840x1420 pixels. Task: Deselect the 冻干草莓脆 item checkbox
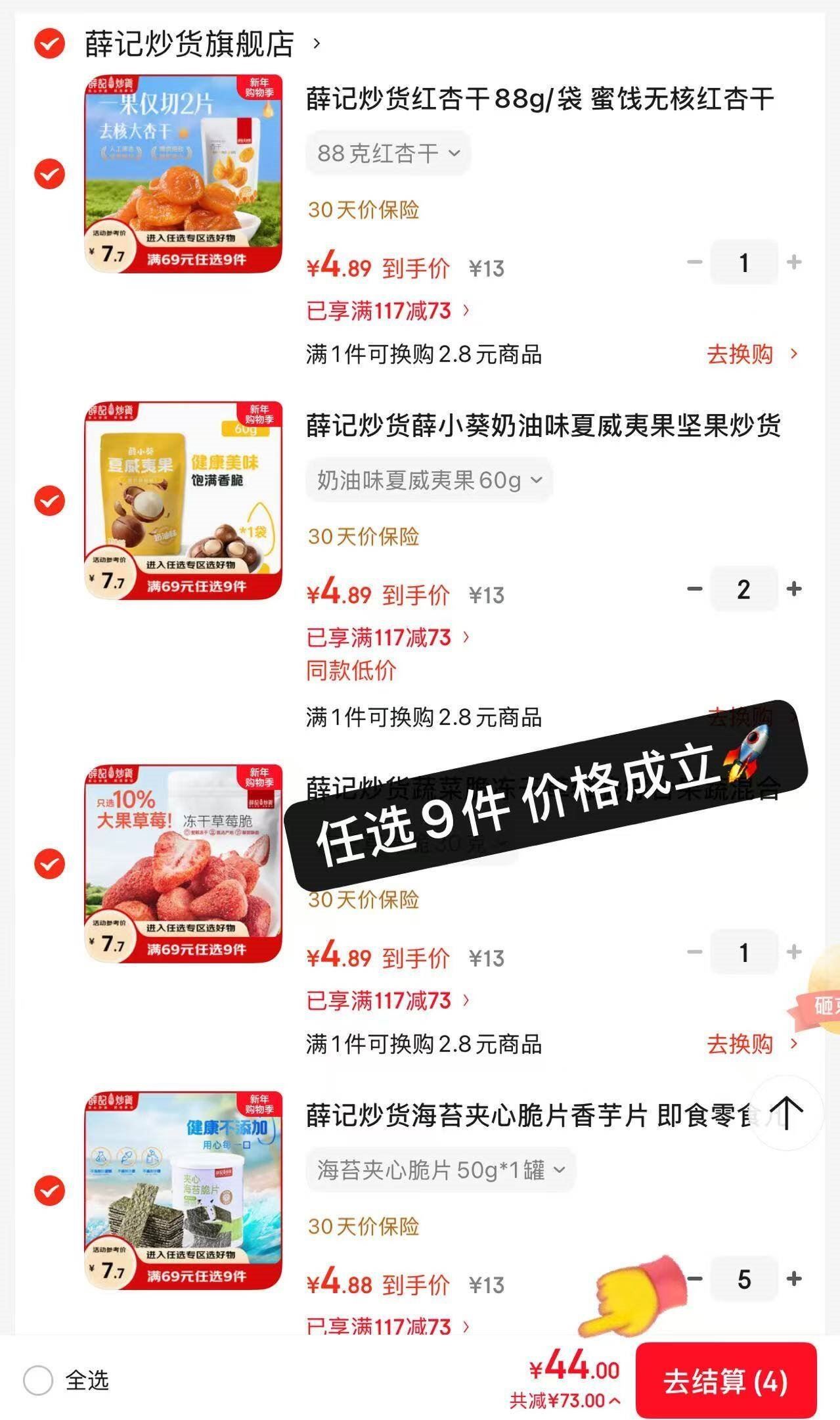point(50,863)
